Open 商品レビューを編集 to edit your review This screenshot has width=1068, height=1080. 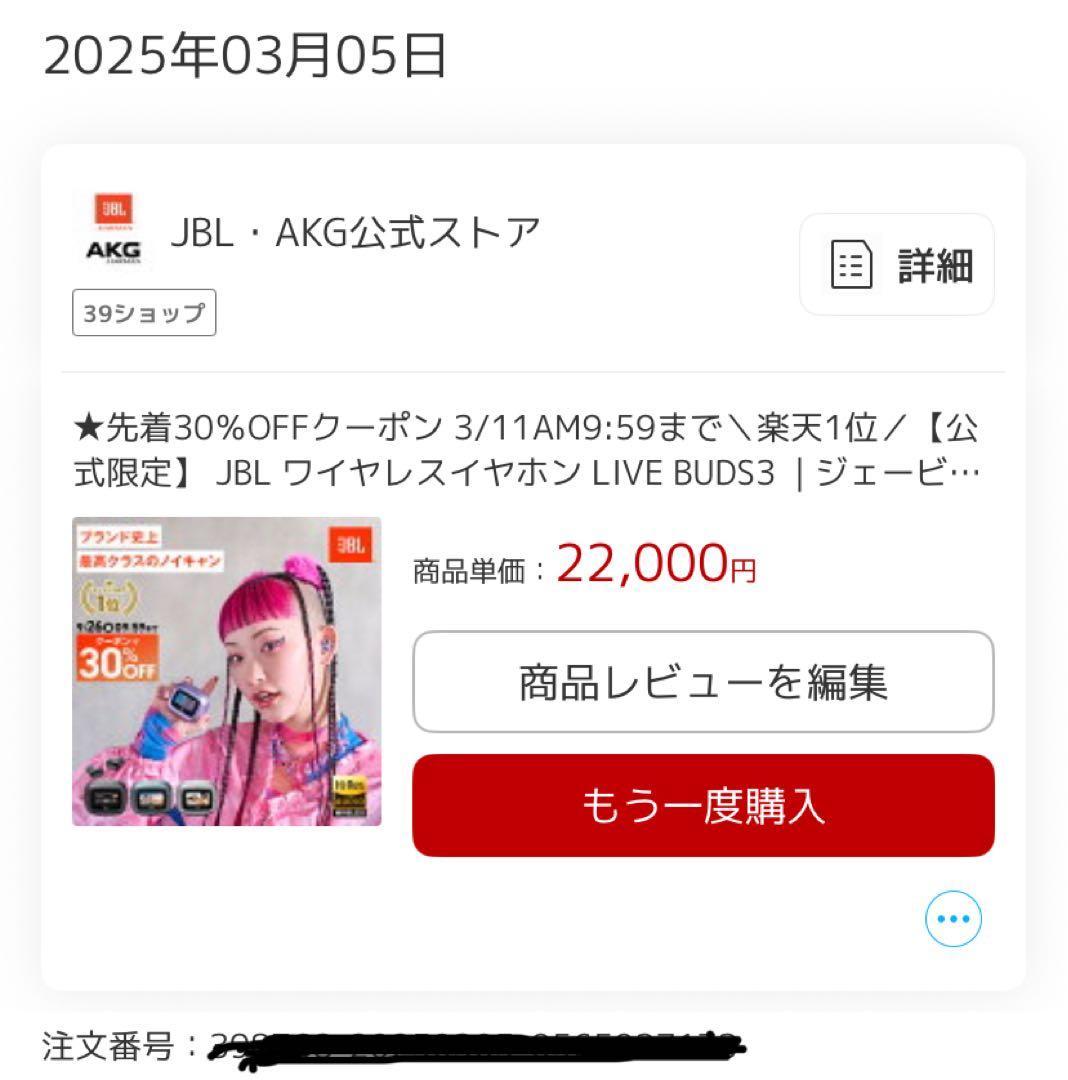[x=704, y=679]
